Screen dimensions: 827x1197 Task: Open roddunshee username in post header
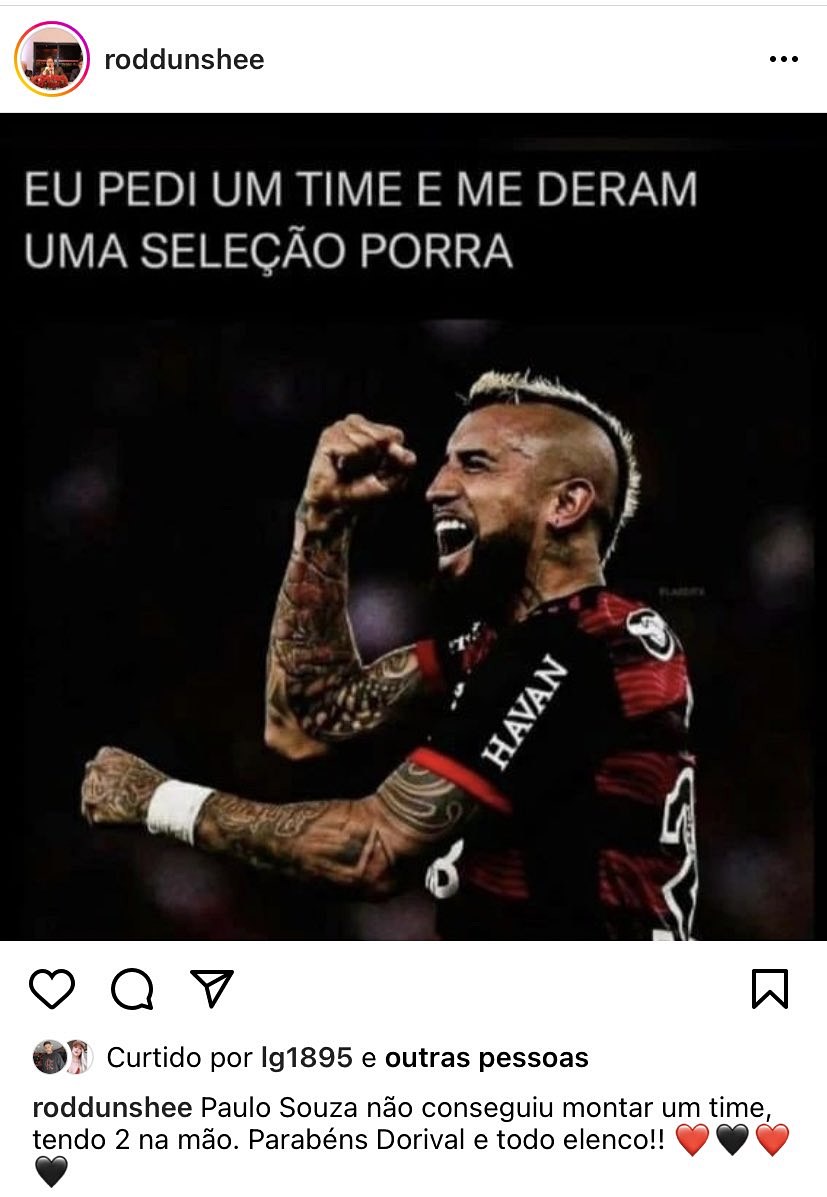tap(184, 60)
